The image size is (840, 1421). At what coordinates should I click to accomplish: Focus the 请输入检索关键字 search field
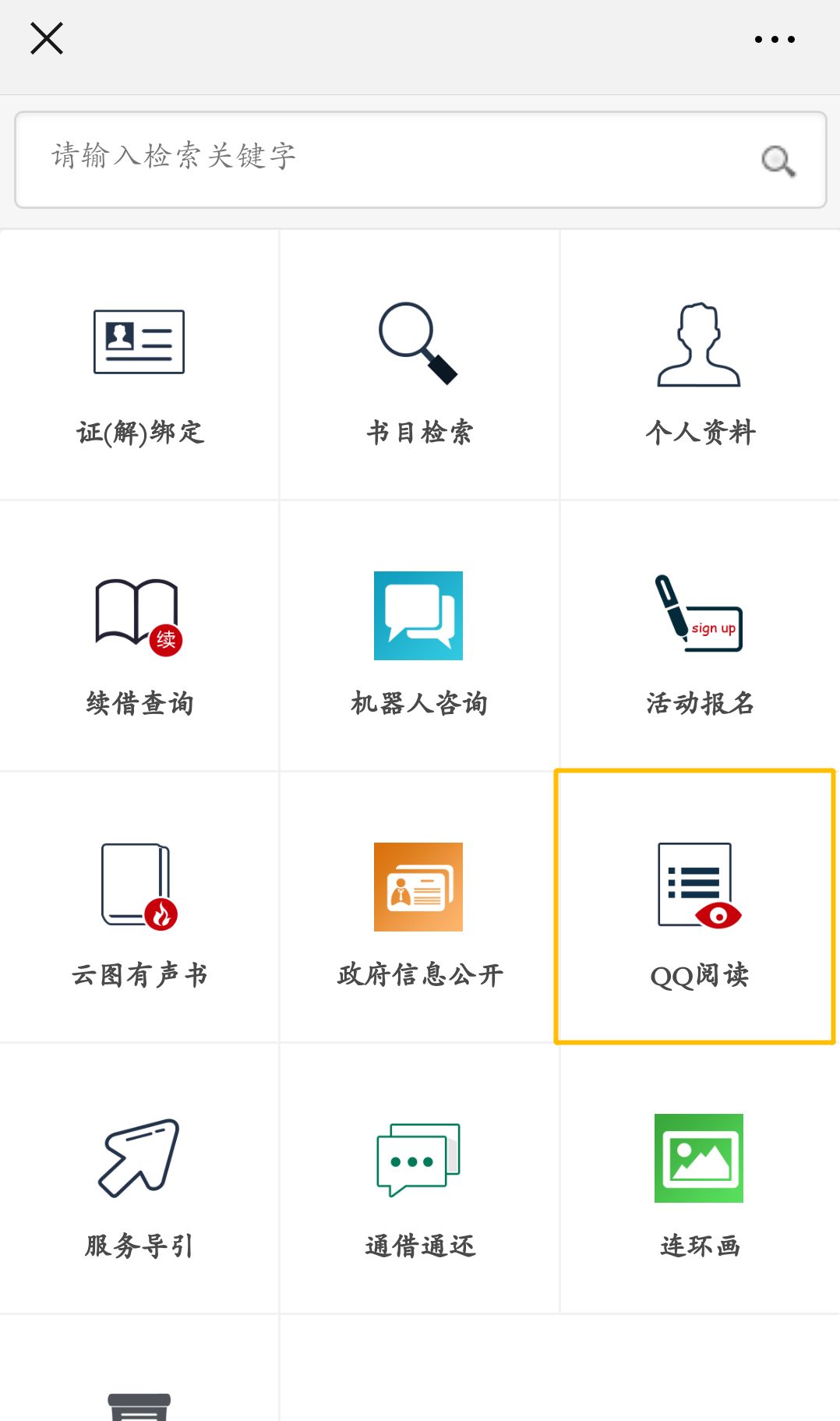coord(390,159)
